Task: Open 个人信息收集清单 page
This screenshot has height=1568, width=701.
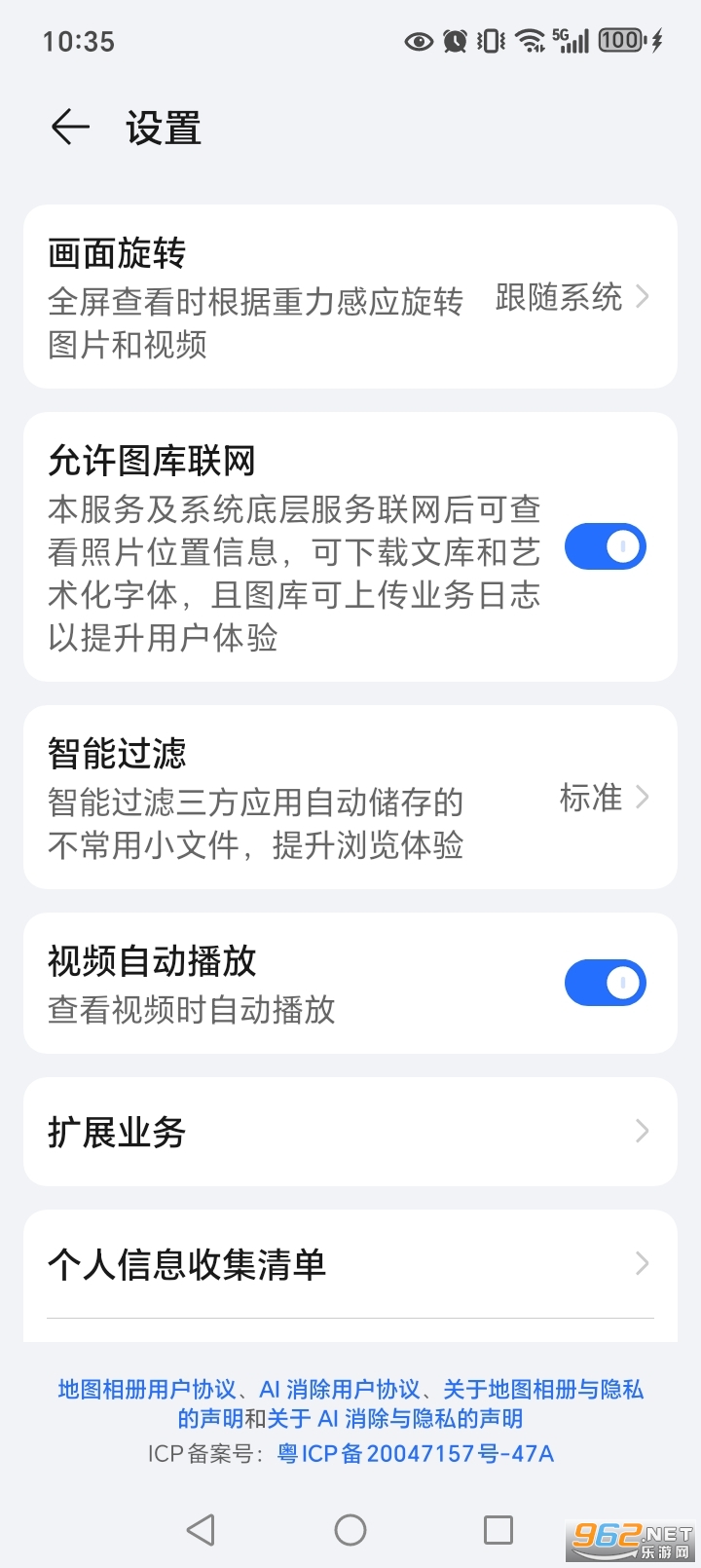Action: [x=350, y=1264]
